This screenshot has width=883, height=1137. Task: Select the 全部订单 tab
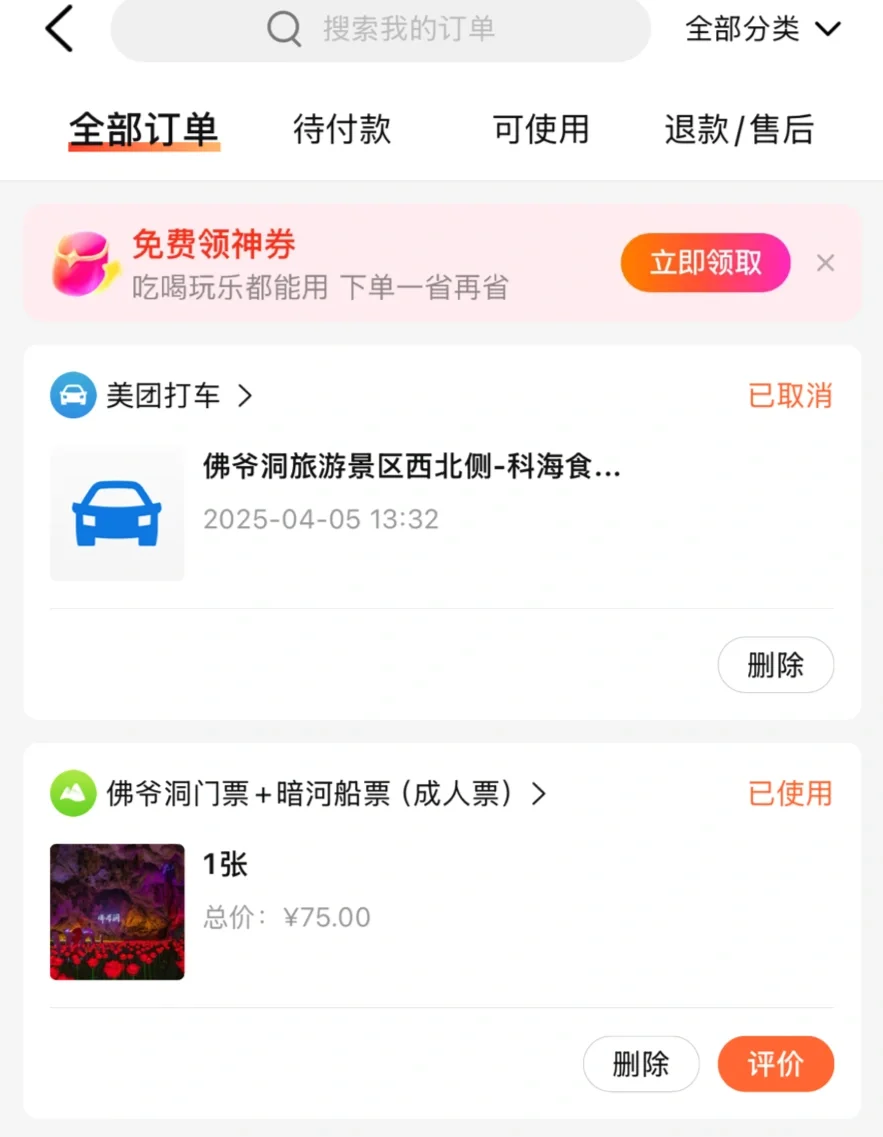(143, 130)
